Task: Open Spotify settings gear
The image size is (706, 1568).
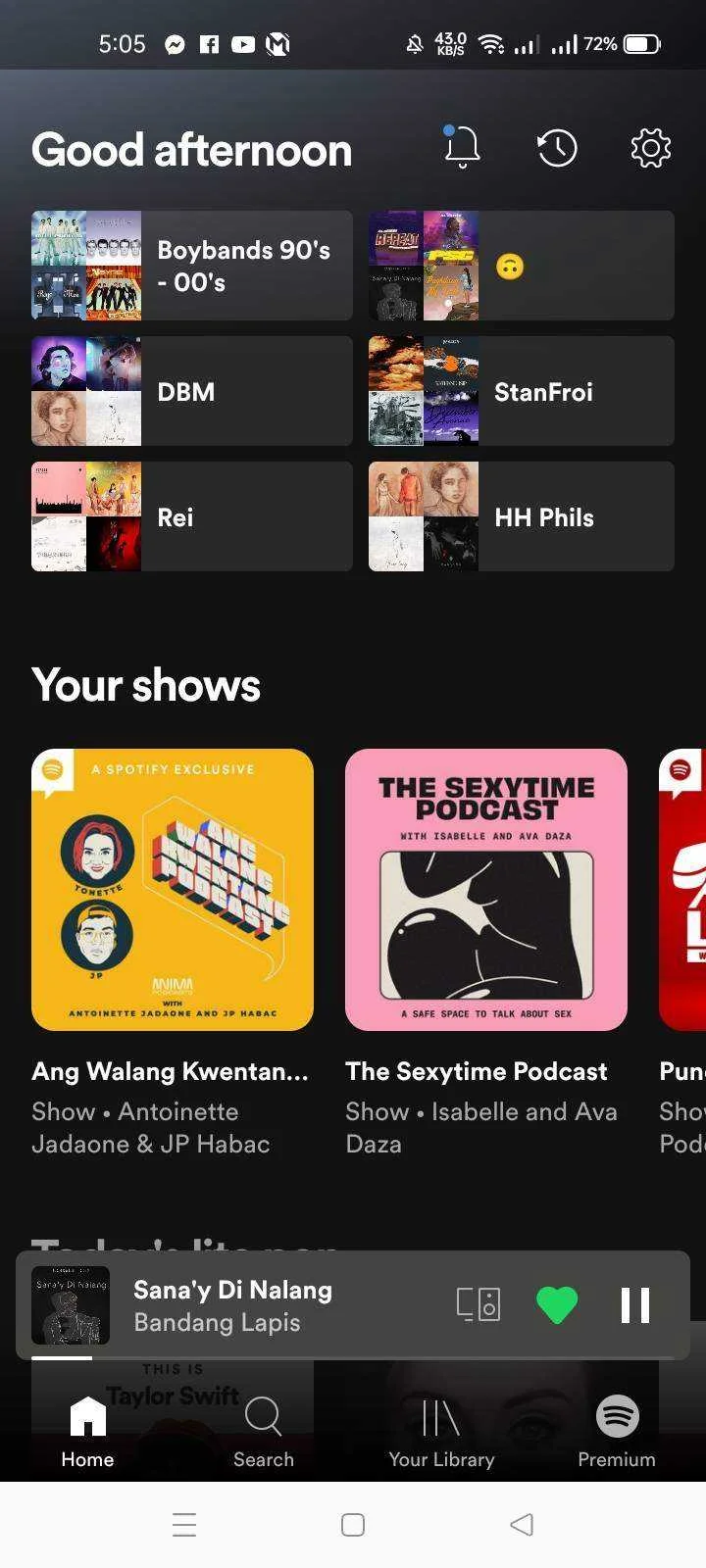Action: (650, 148)
